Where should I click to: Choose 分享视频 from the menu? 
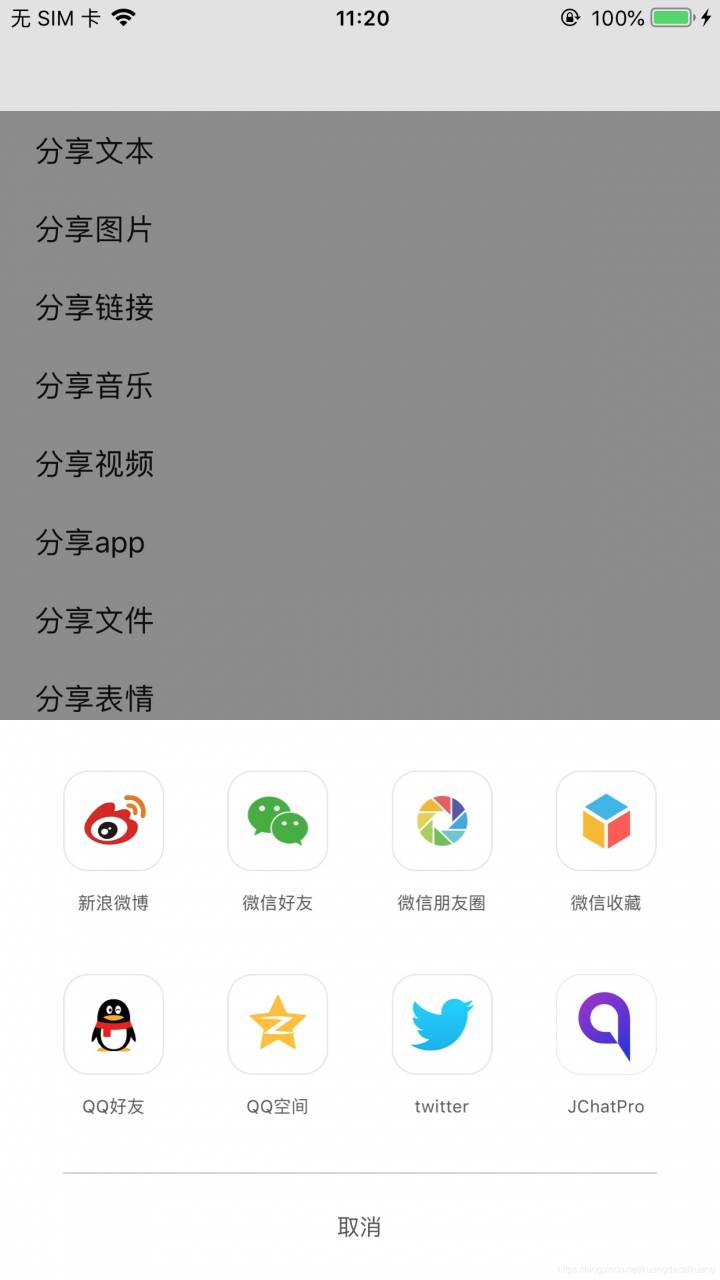point(93,465)
